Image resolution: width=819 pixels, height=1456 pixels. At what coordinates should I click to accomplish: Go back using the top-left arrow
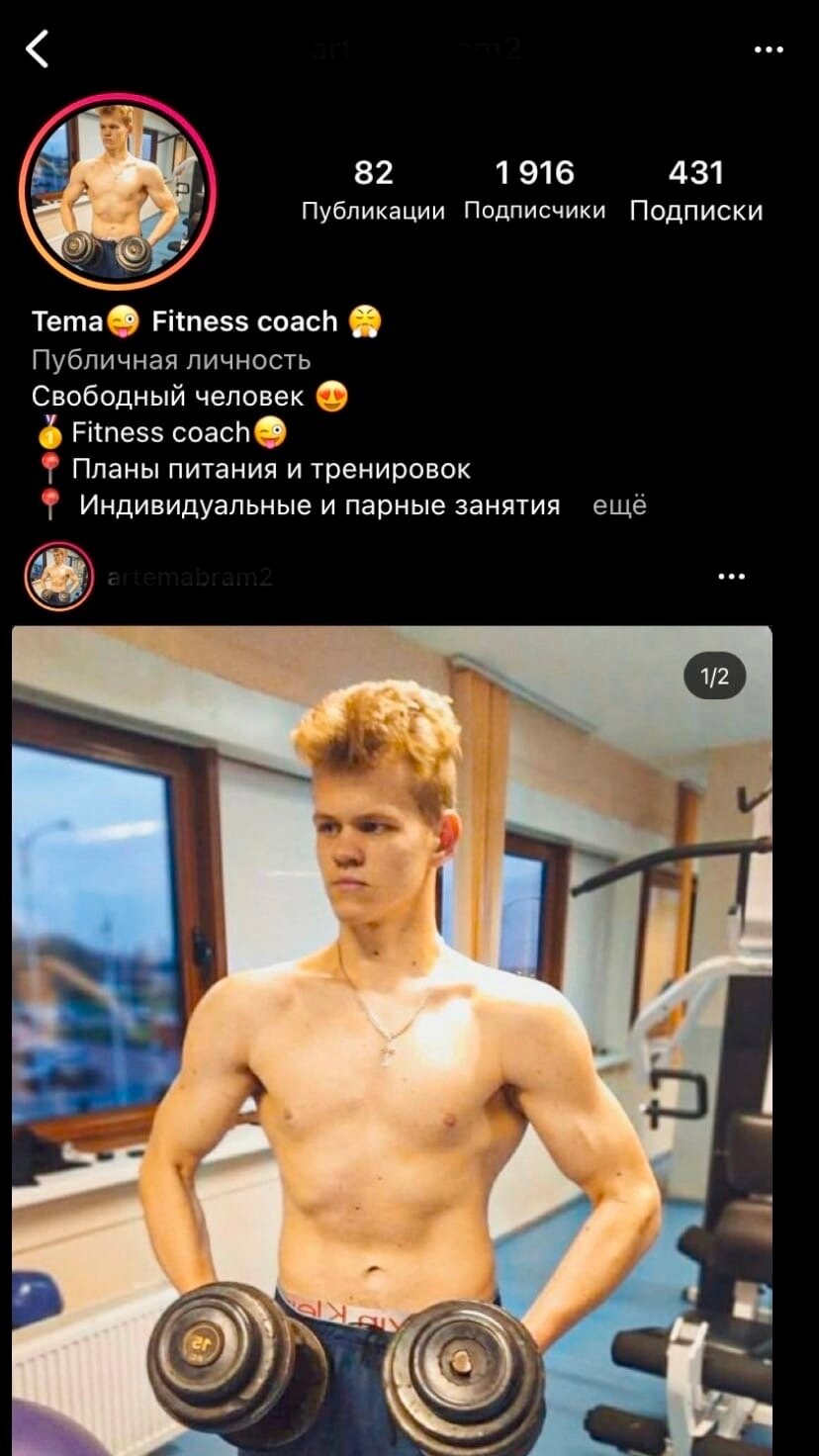click(38, 48)
